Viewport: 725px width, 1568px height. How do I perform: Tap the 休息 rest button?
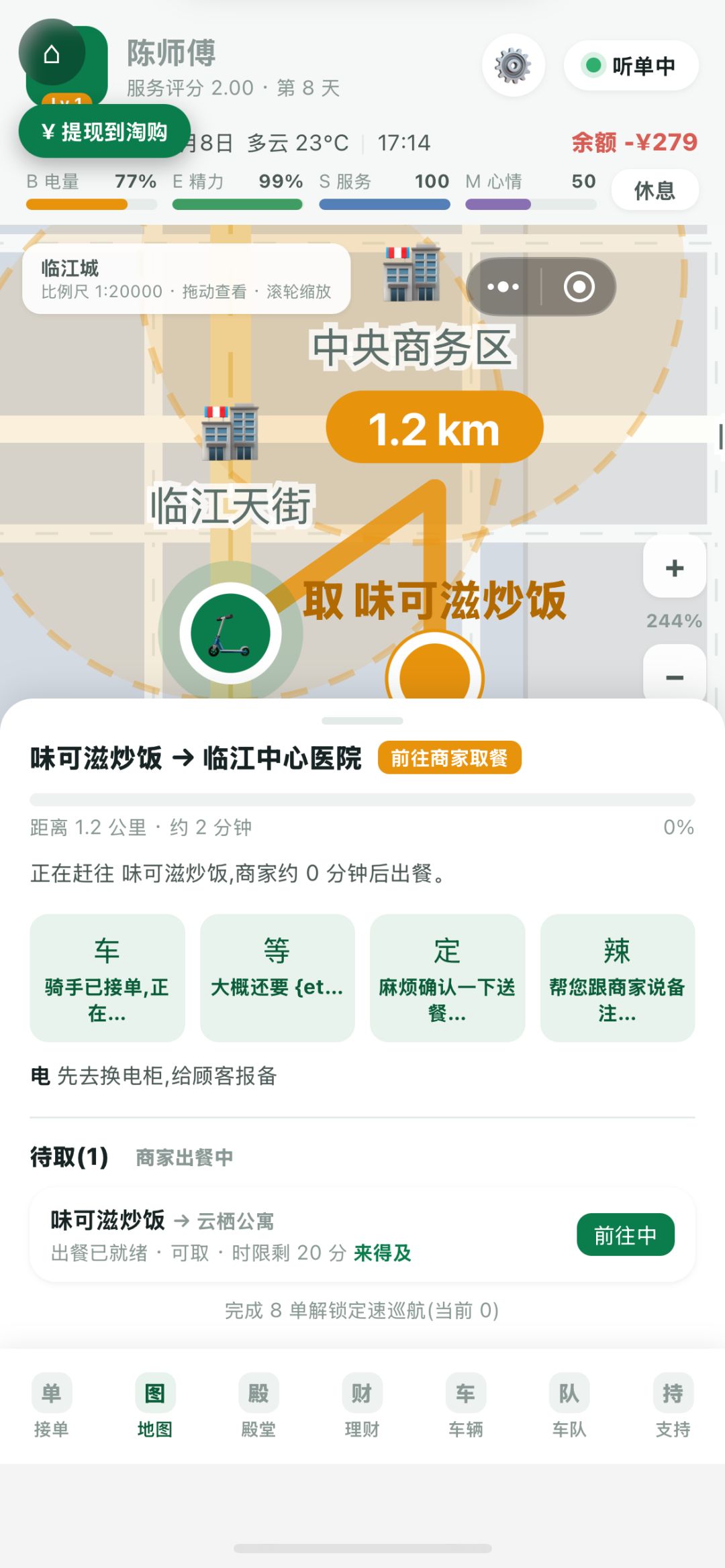coord(655,190)
